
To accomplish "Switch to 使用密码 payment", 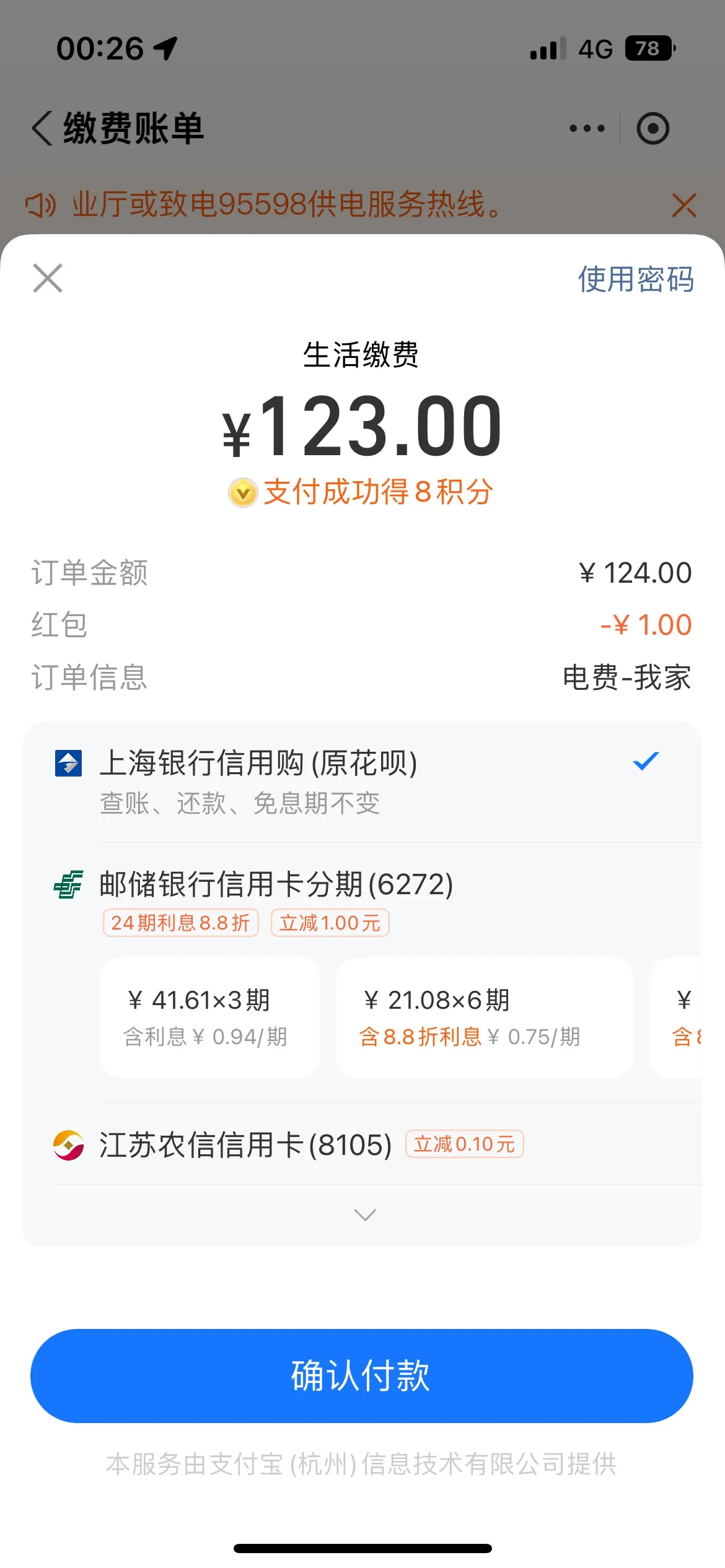I will click(x=636, y=279).
